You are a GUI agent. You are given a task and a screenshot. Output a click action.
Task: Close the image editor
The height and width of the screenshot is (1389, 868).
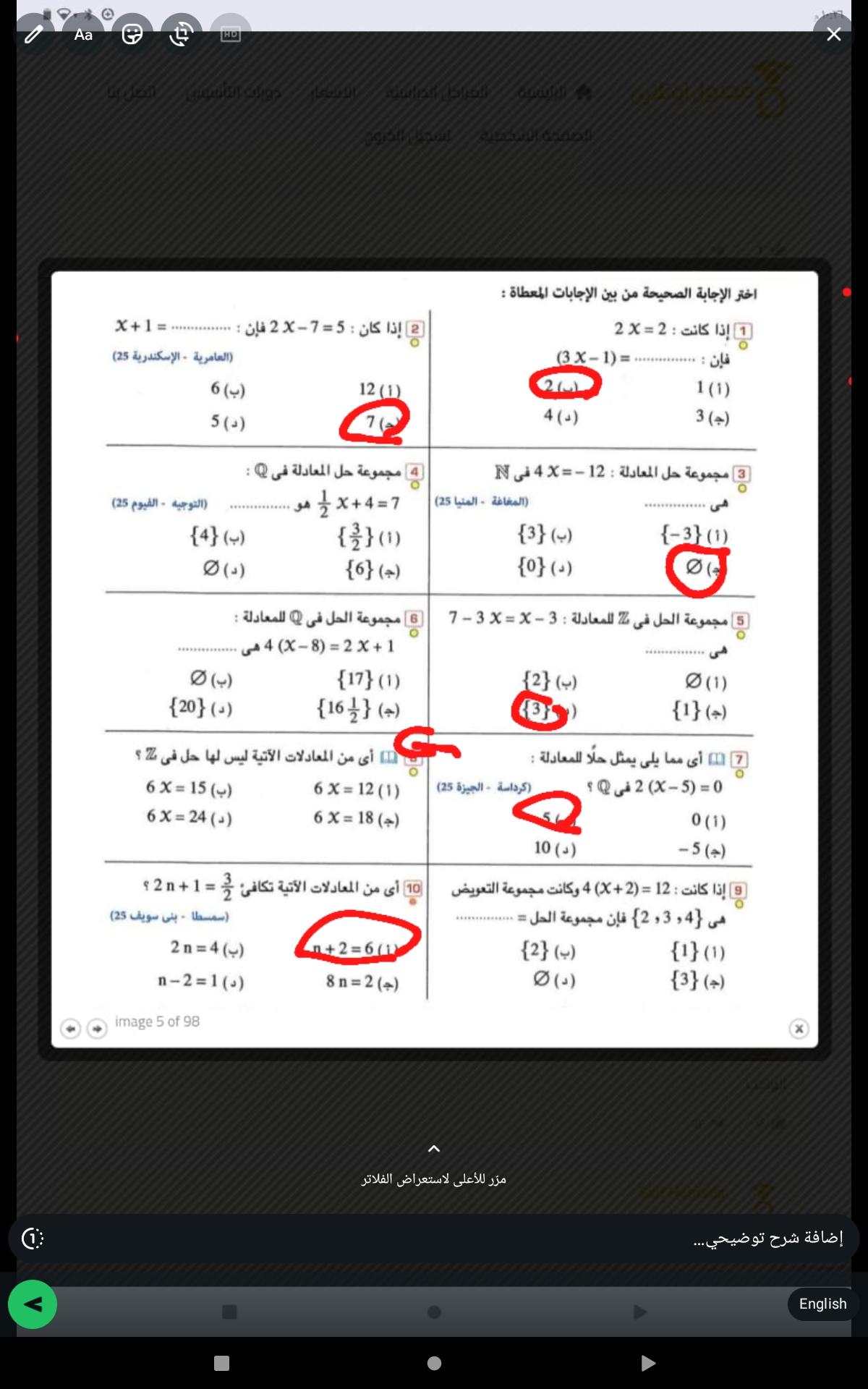click(x=833, y=34)
